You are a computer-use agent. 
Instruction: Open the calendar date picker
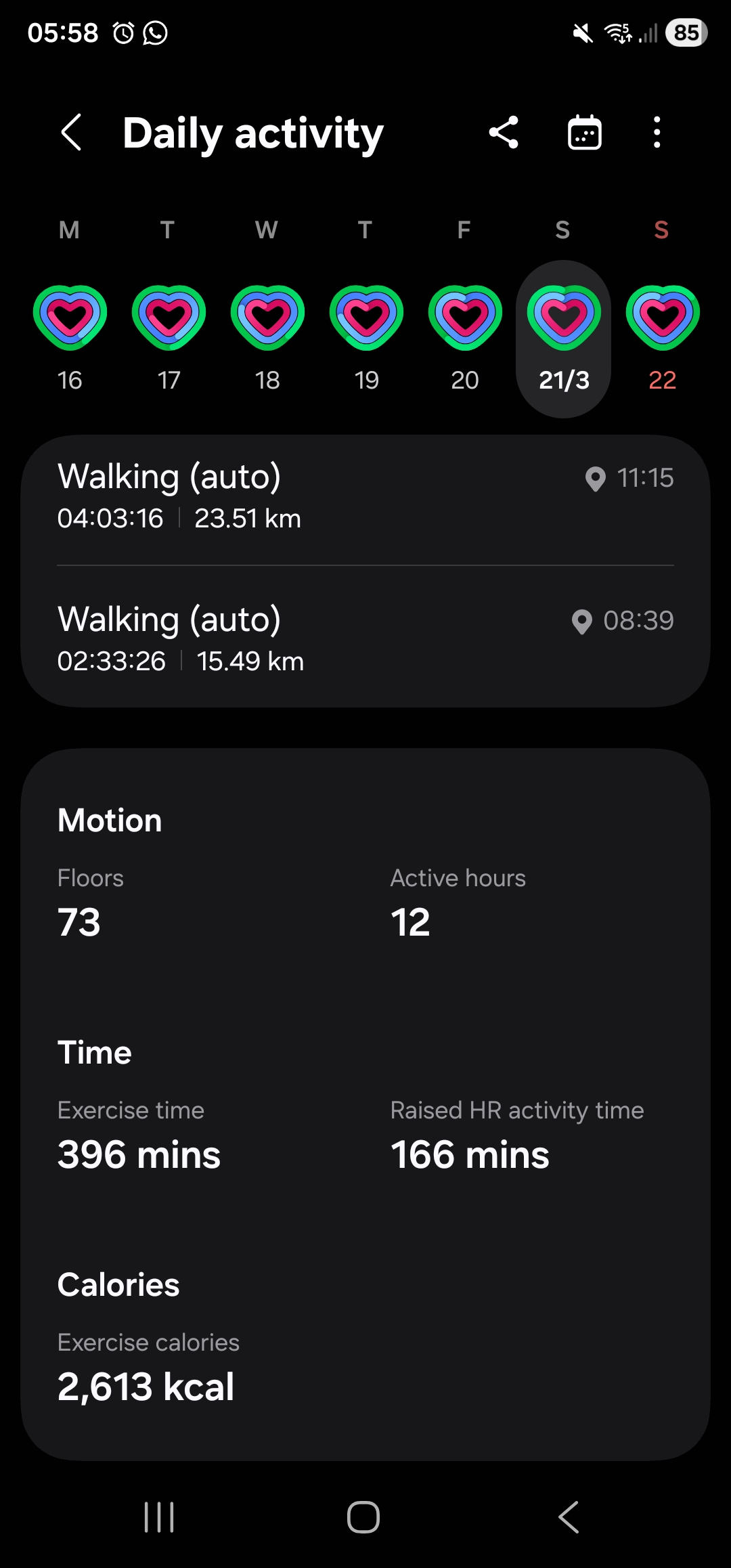(x=584, y=132)
